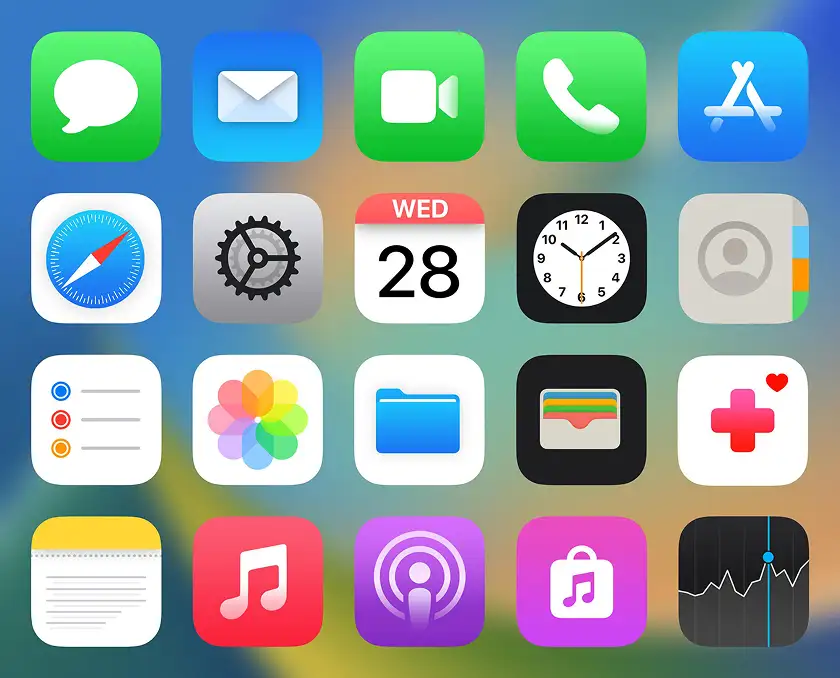Open the Podcasts app
Image resolution: width=840 pixels, height=678 pixels.
pos(420,581)
